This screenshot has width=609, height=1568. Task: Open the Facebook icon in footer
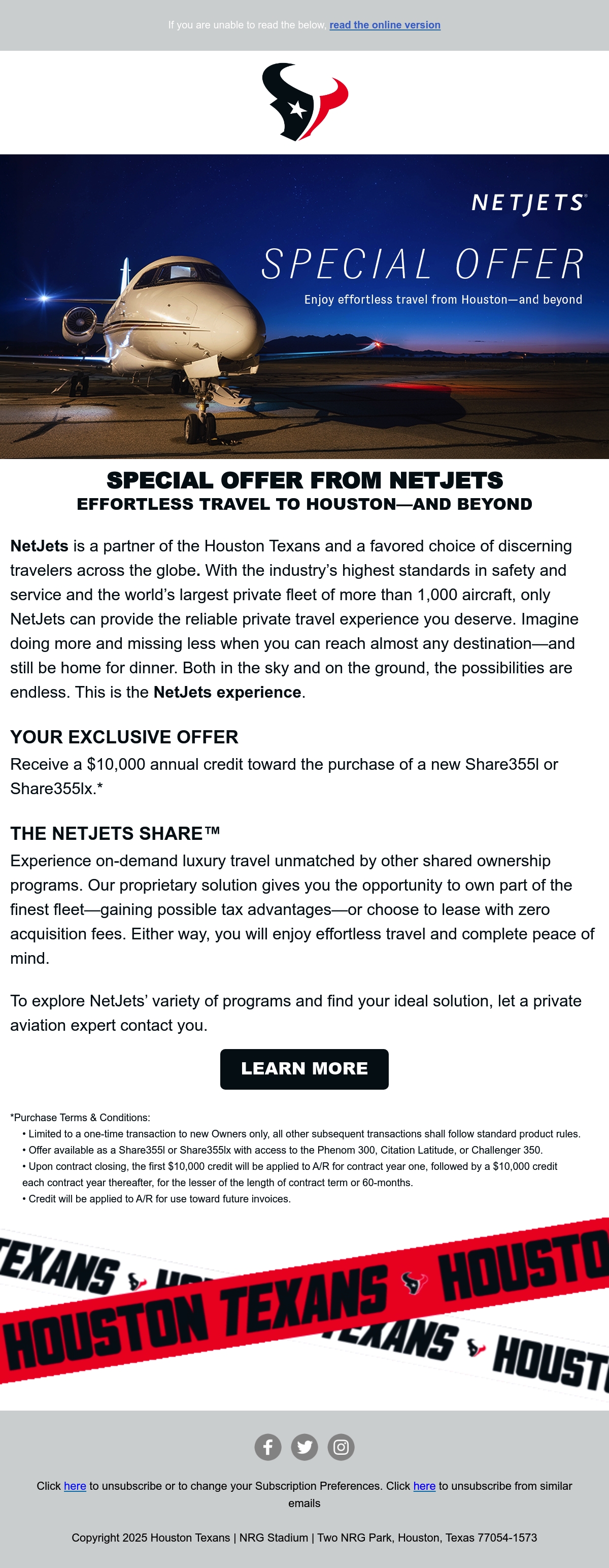pos(267,1447)
